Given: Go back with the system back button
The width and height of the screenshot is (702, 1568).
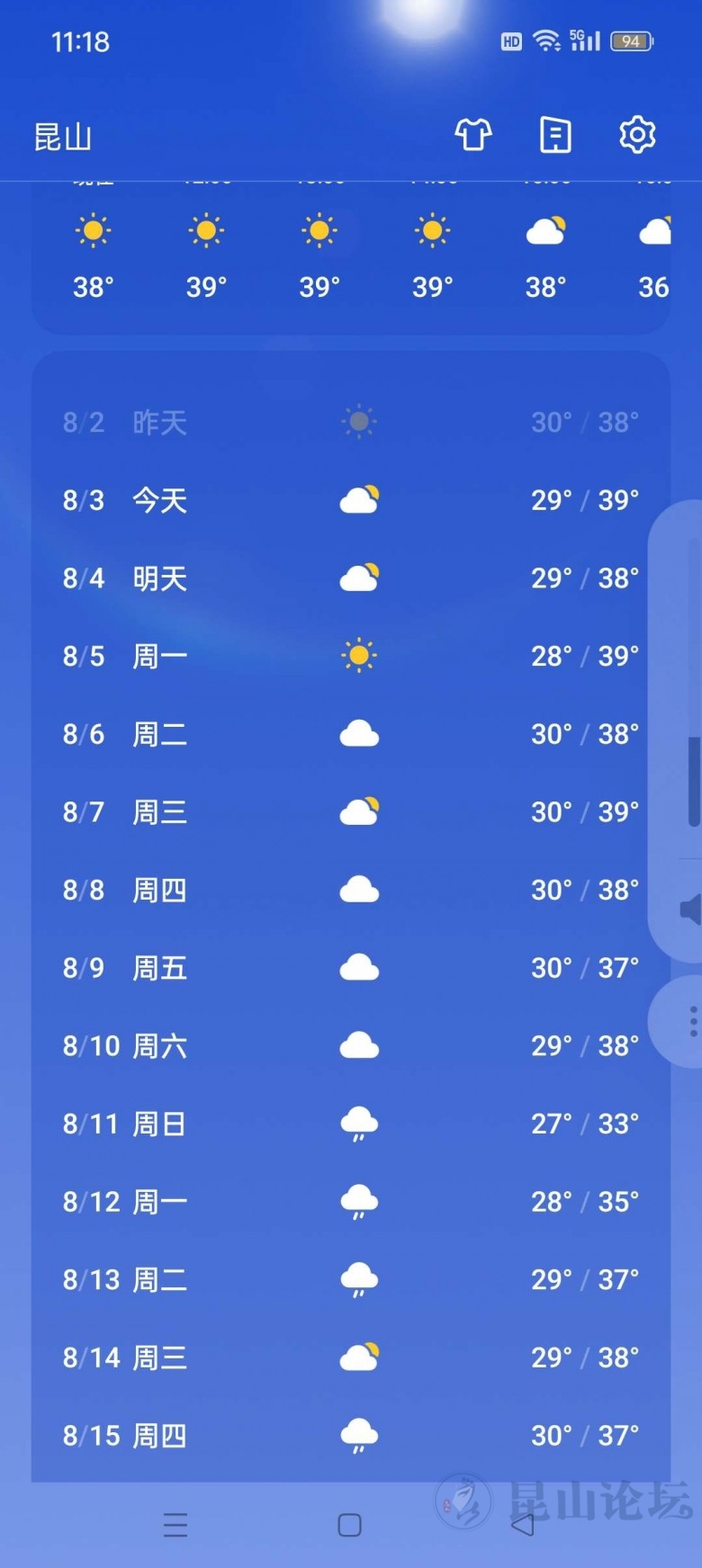Looking at the screenshot, I should coord(523,1524).
